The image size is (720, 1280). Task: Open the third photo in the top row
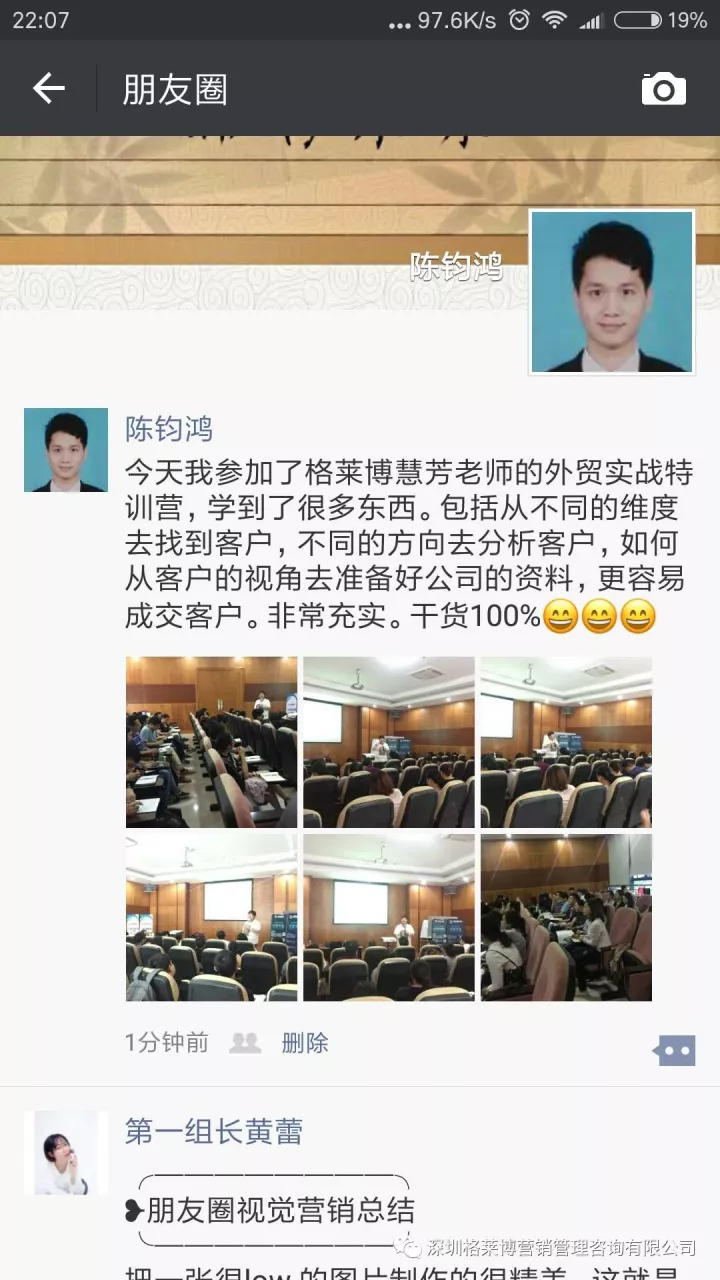point(566,742)
